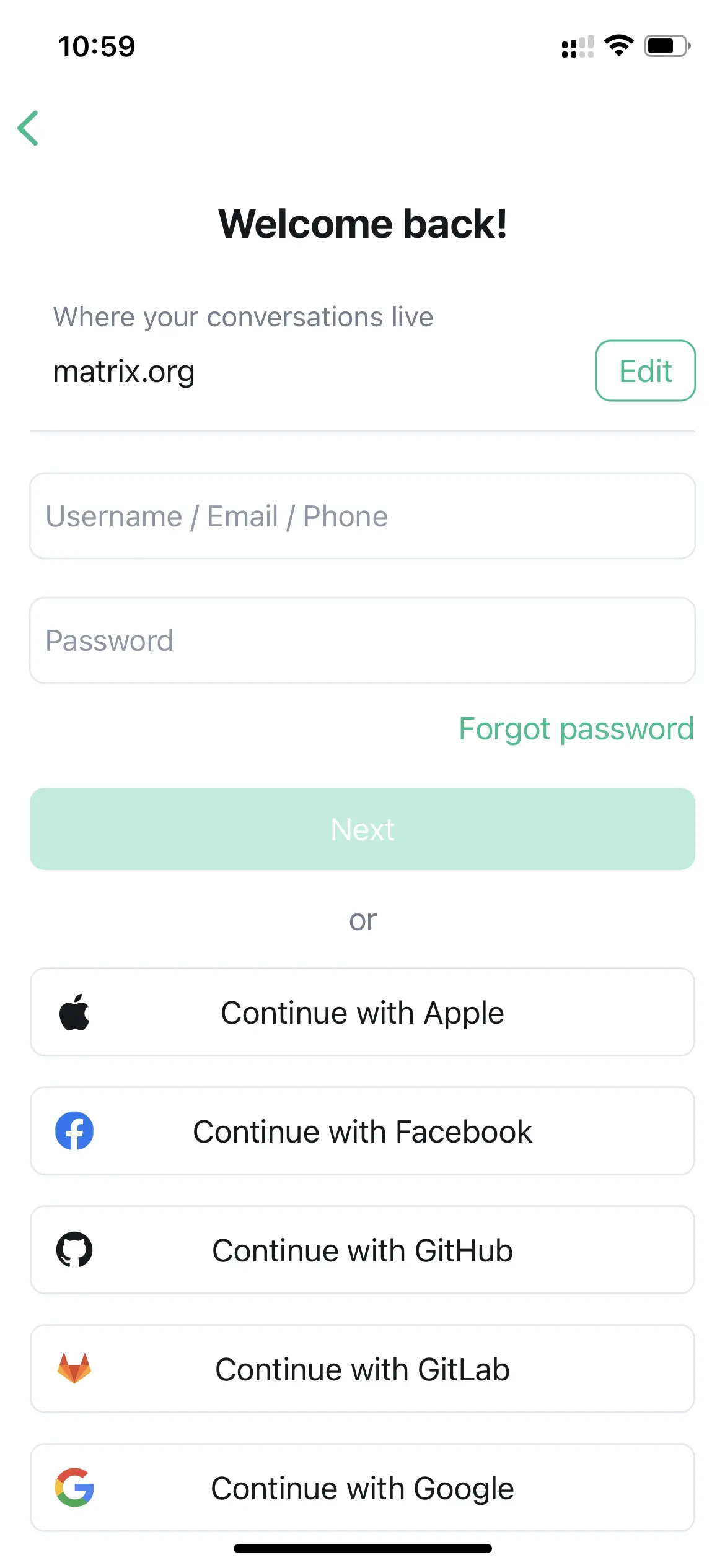Tap the GitLab fox icon
The image size is (725, 1568).
76,1369
